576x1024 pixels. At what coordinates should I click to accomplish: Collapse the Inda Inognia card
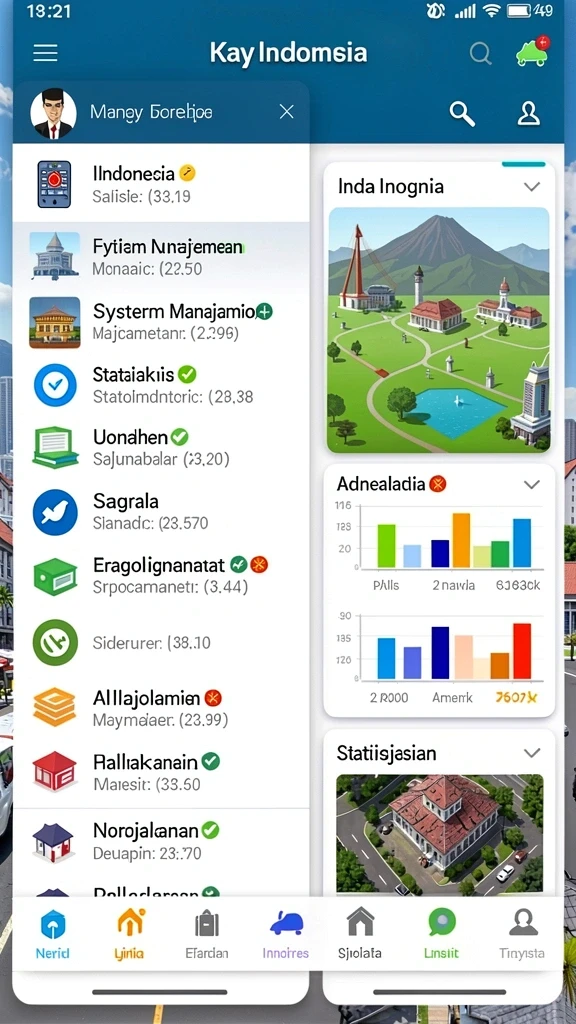pyautogui.click(x=532, y=187)
